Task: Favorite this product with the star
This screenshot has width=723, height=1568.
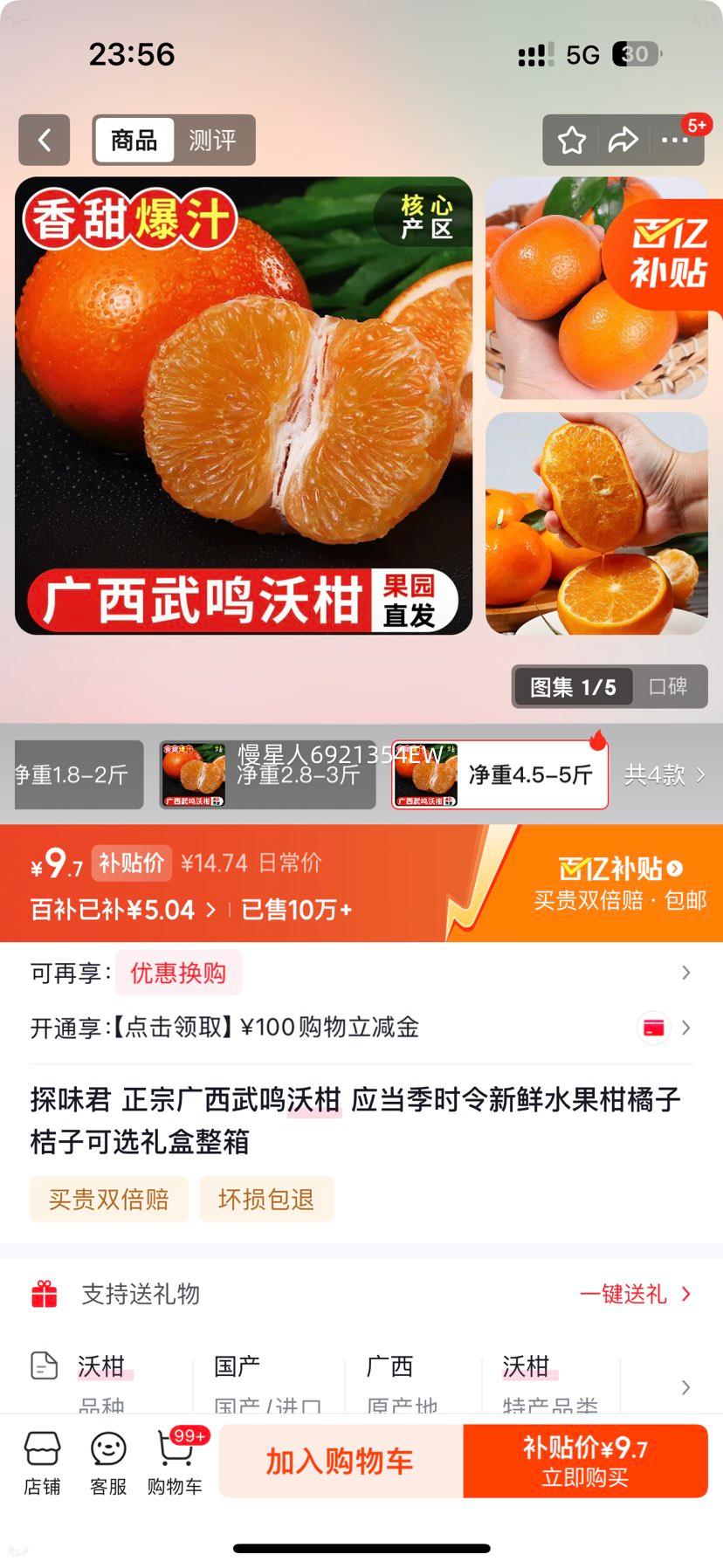Action: point(572,140)
